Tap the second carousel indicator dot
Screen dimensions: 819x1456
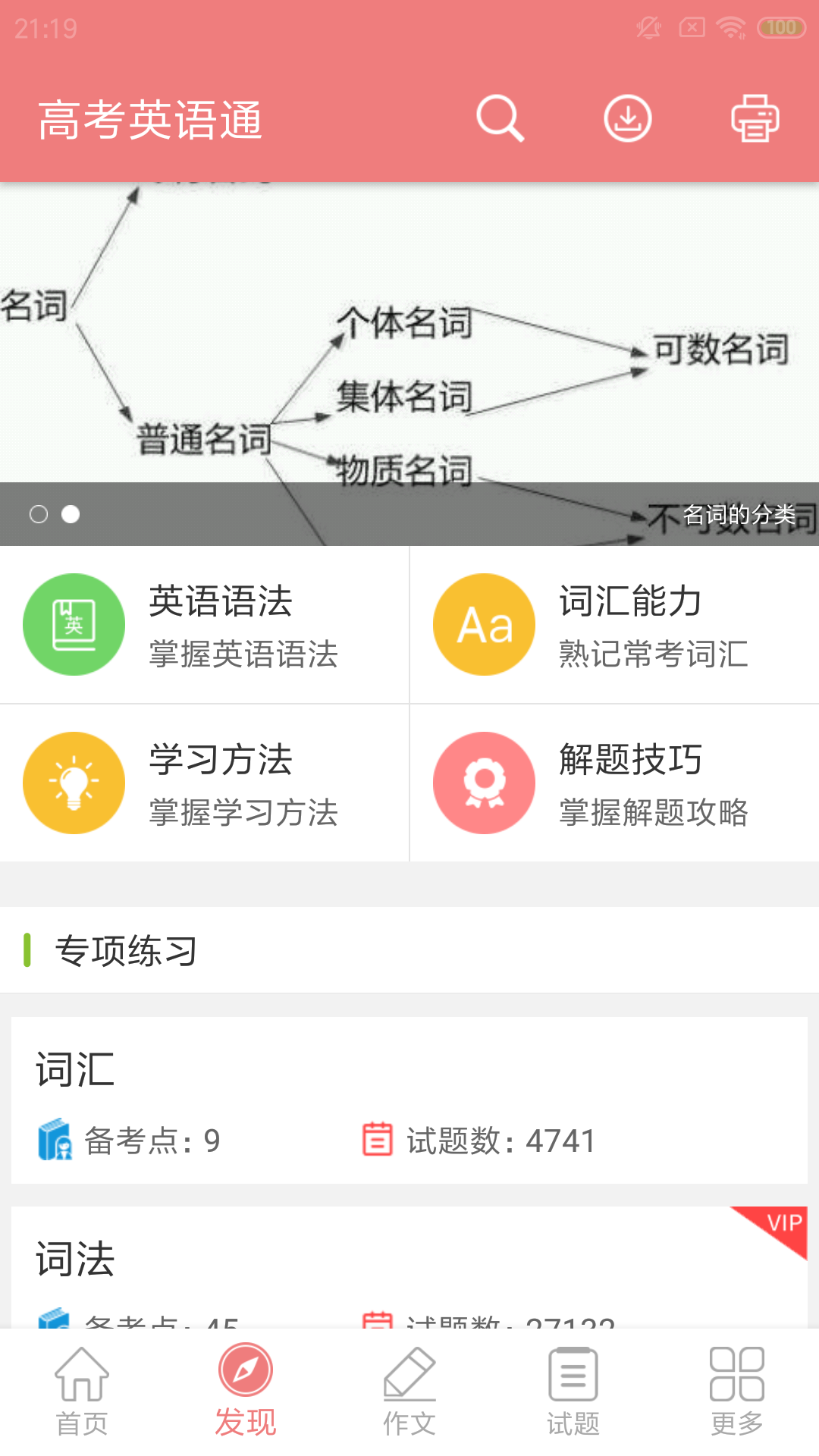[72, 513]
